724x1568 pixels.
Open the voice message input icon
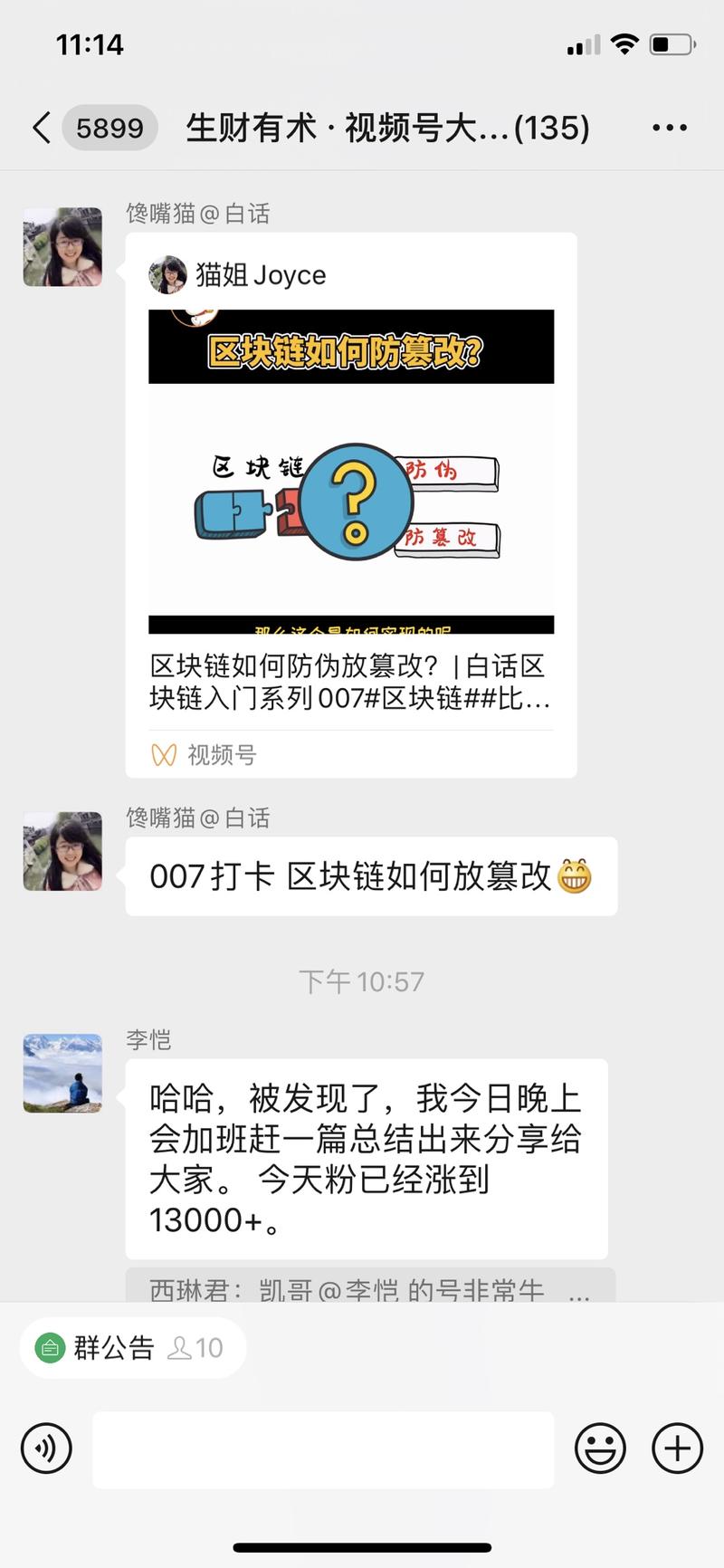click(45, 1448)
